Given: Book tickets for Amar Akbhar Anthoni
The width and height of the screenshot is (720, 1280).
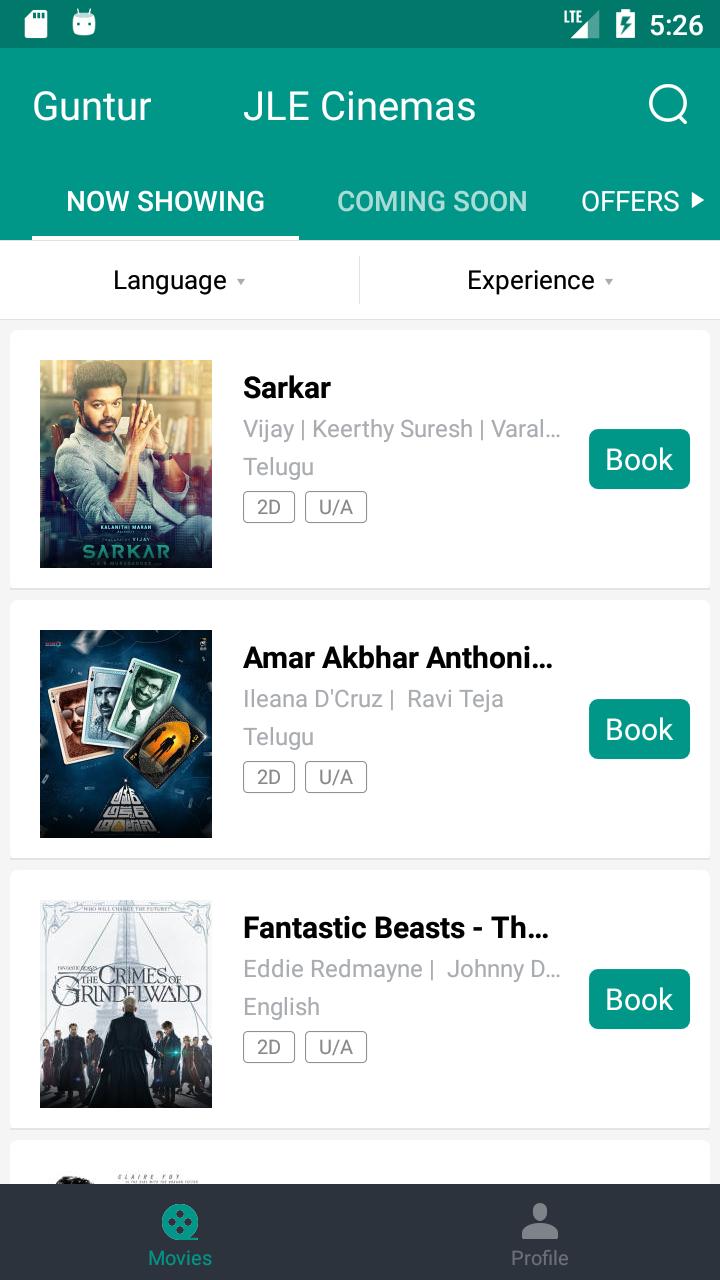Looking at the screenshot, I should pos(639,729).
